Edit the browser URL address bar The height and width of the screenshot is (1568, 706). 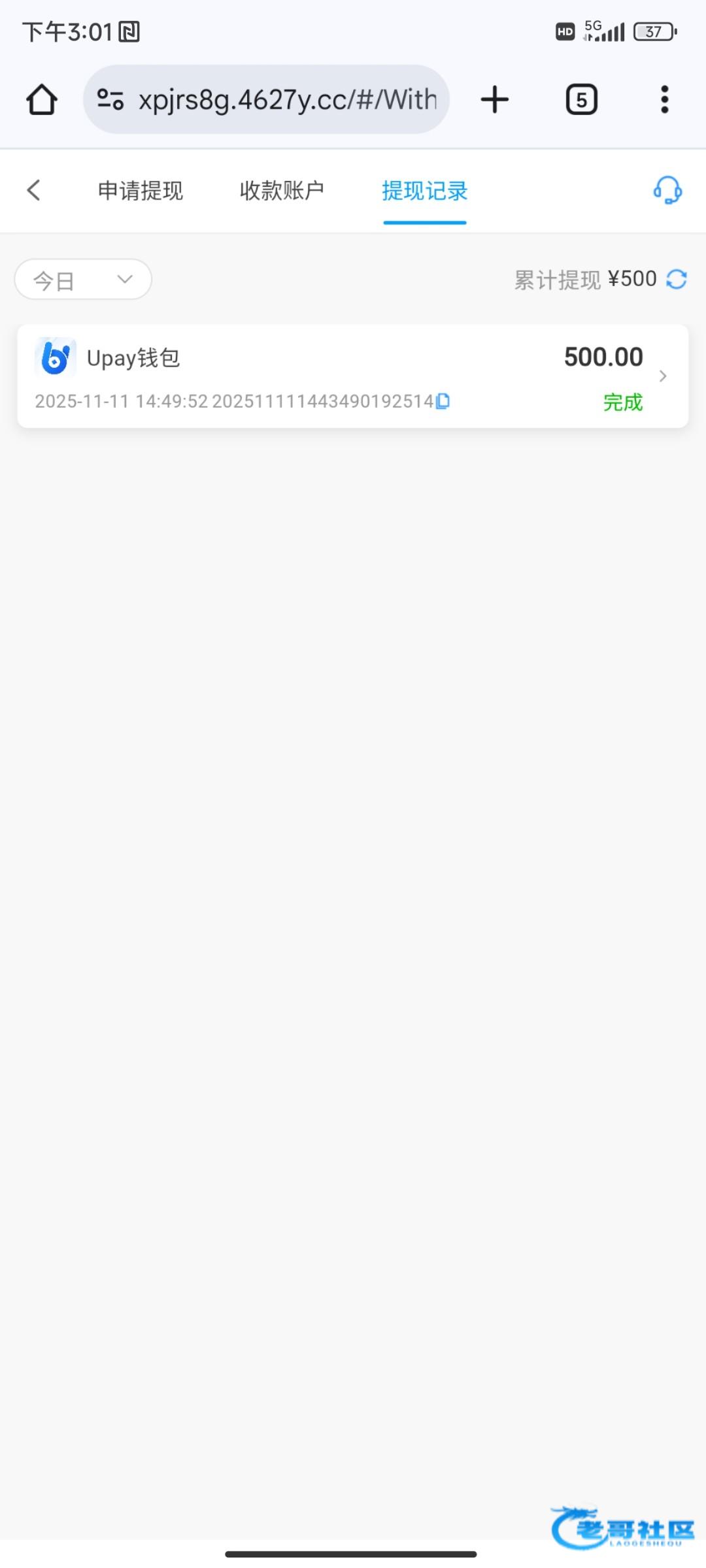266,99
